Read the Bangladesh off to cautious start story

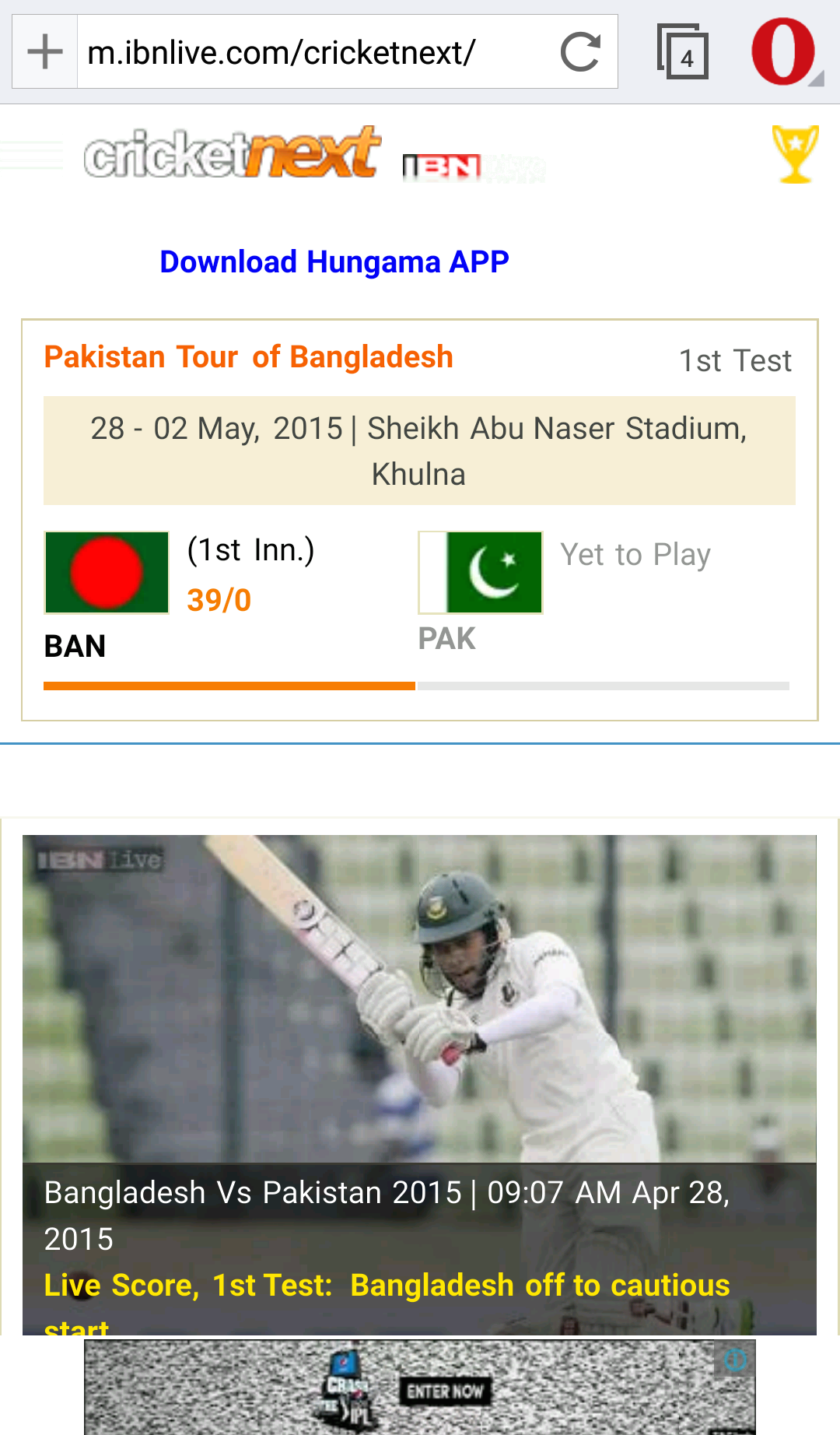click(387, 1286)
